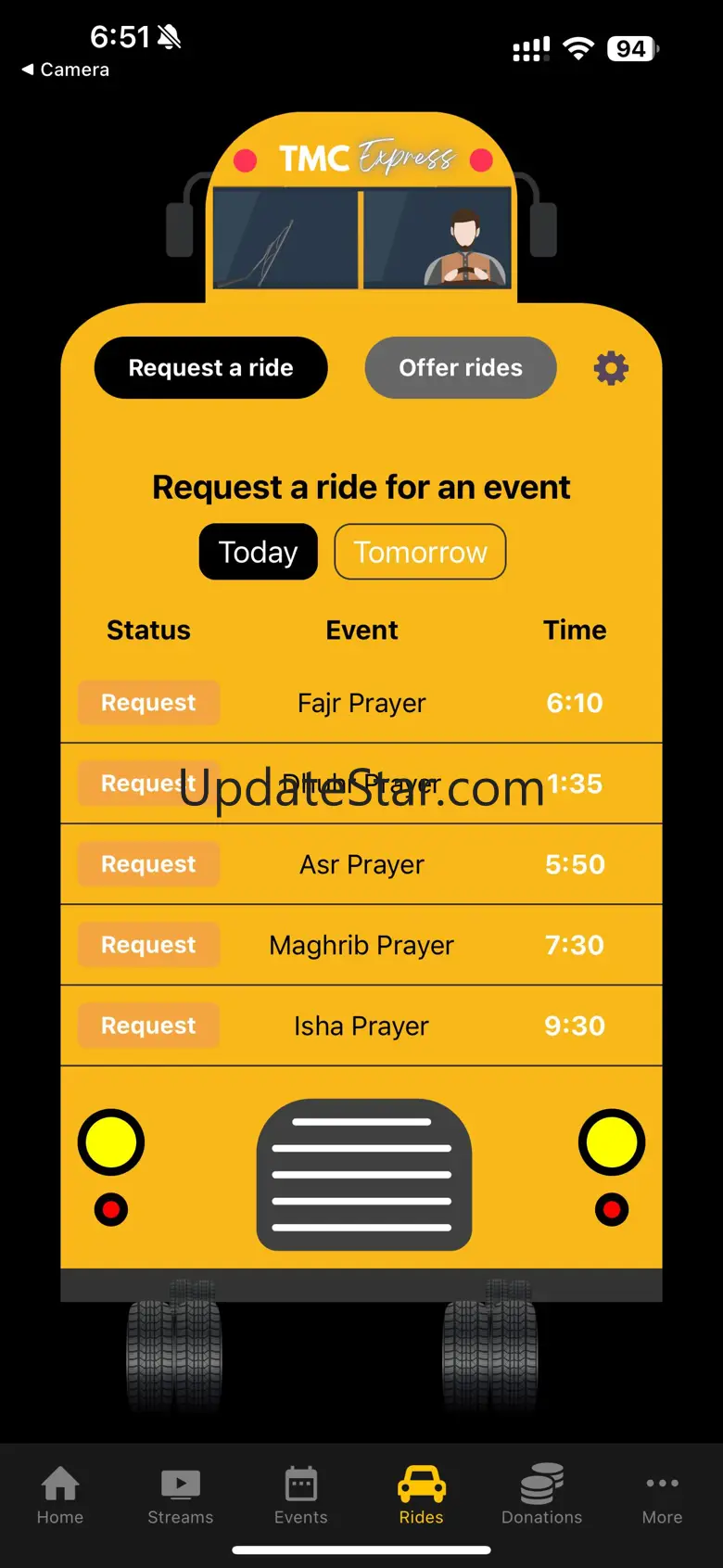The image size is (723, 1568).
Task: Request a ride for Asr Prayer
Action: pos(148,864)
